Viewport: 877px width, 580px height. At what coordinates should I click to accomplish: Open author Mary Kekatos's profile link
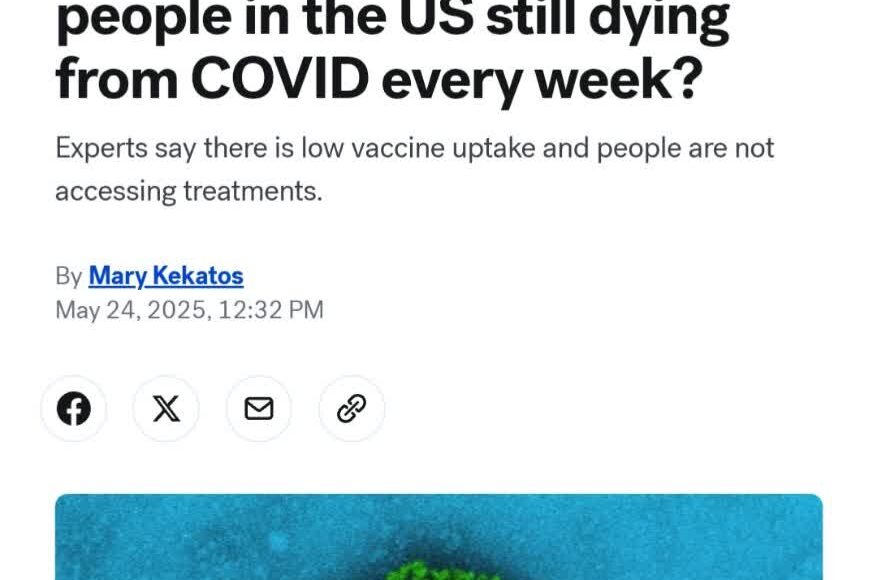point(166,275)
